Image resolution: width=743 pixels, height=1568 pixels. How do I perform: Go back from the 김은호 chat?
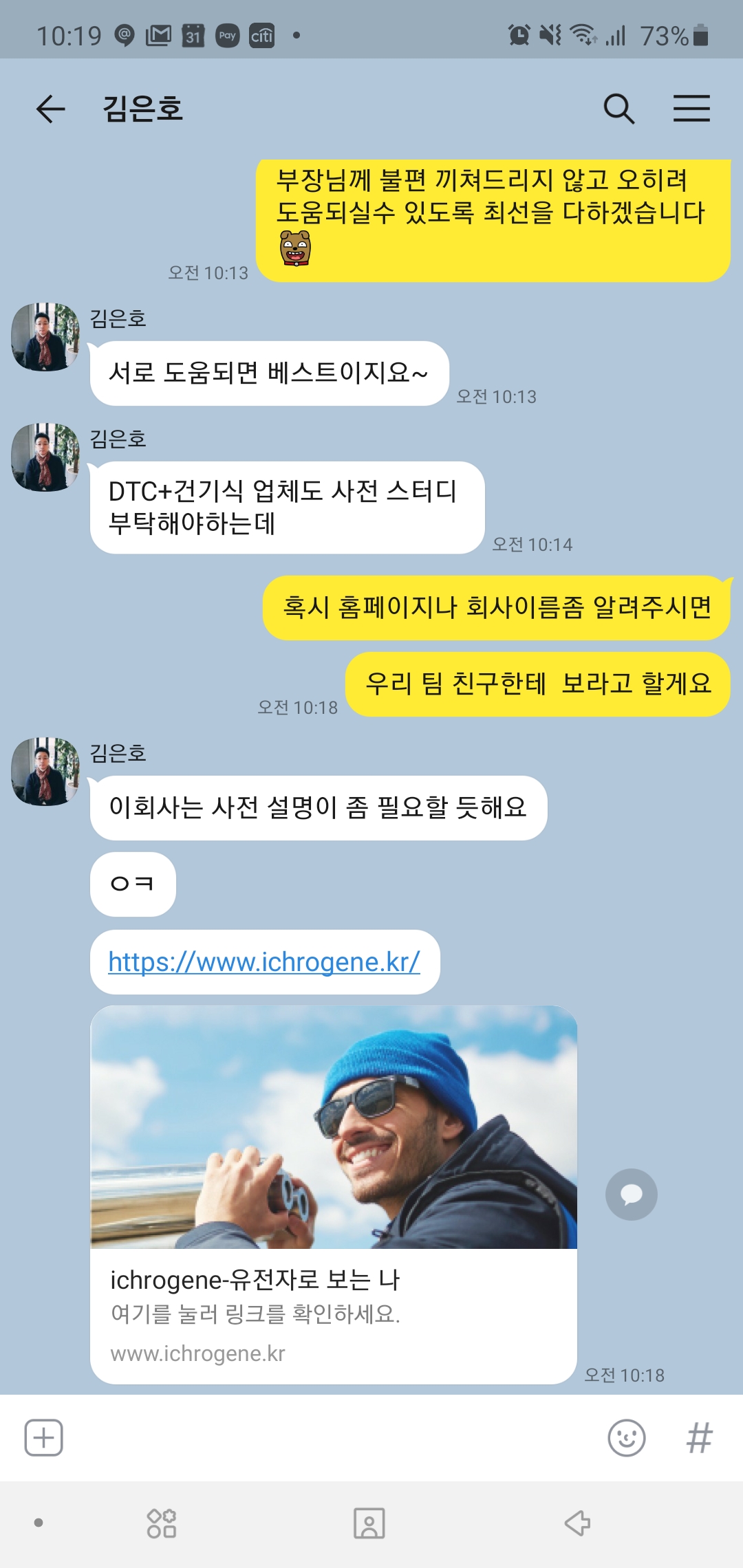tap(50, 109)
